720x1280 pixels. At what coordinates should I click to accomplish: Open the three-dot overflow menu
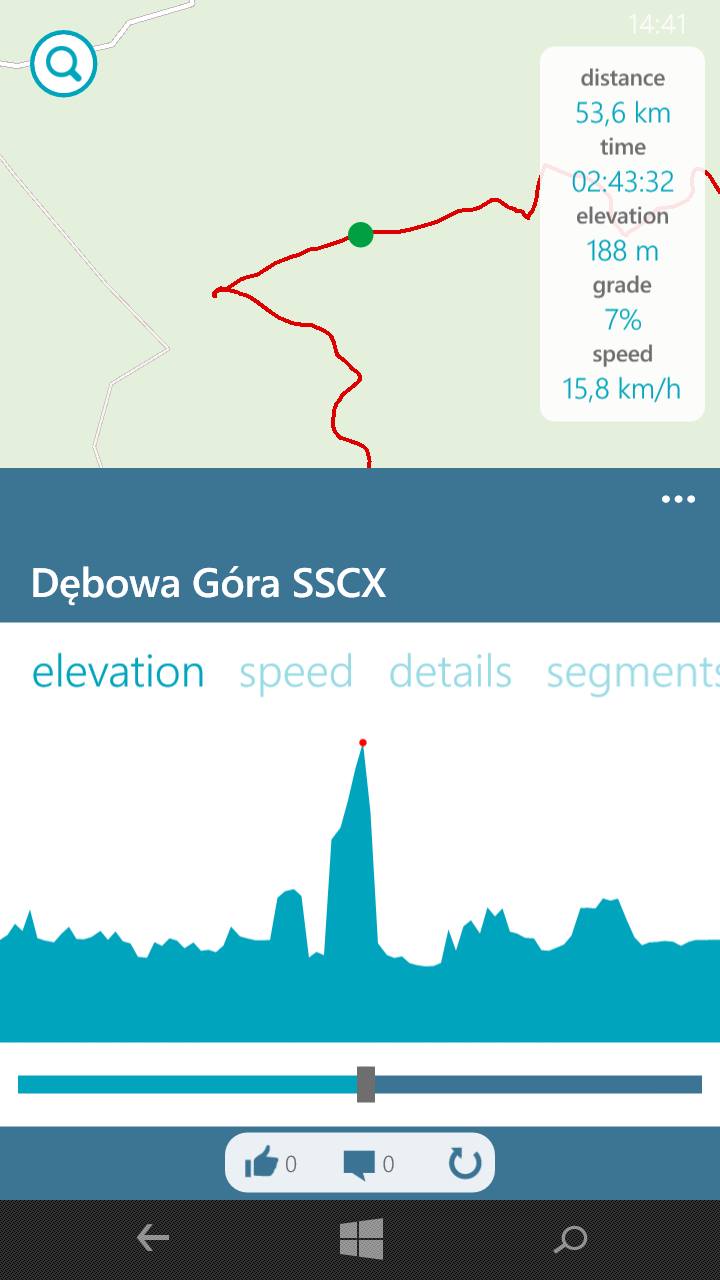pyautogui.click(x=677, y=499)
